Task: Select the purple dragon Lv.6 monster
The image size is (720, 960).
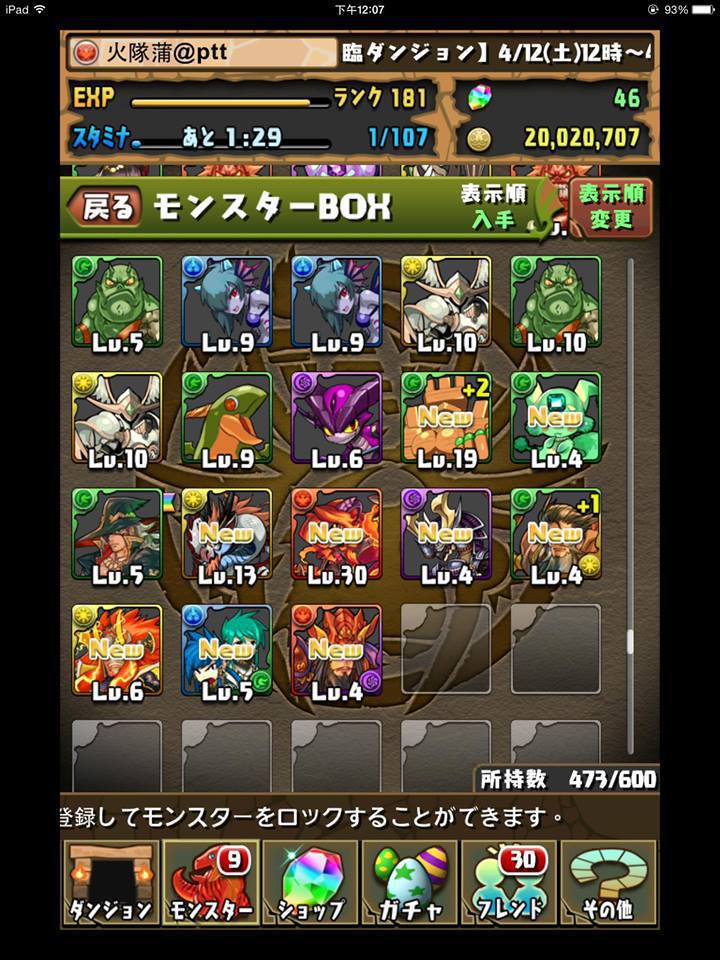Action: pyautogui.click(x=336, y=419)
